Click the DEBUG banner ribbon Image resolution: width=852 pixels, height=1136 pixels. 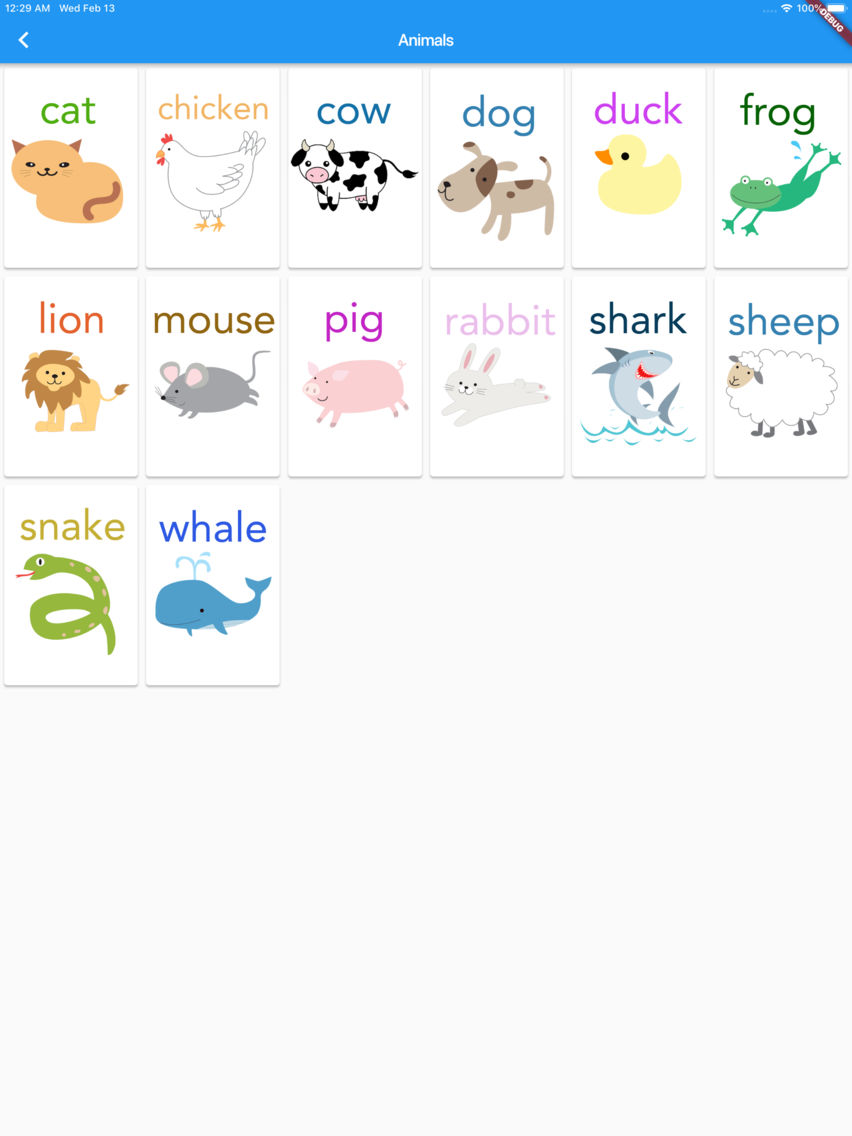(831, 21)
